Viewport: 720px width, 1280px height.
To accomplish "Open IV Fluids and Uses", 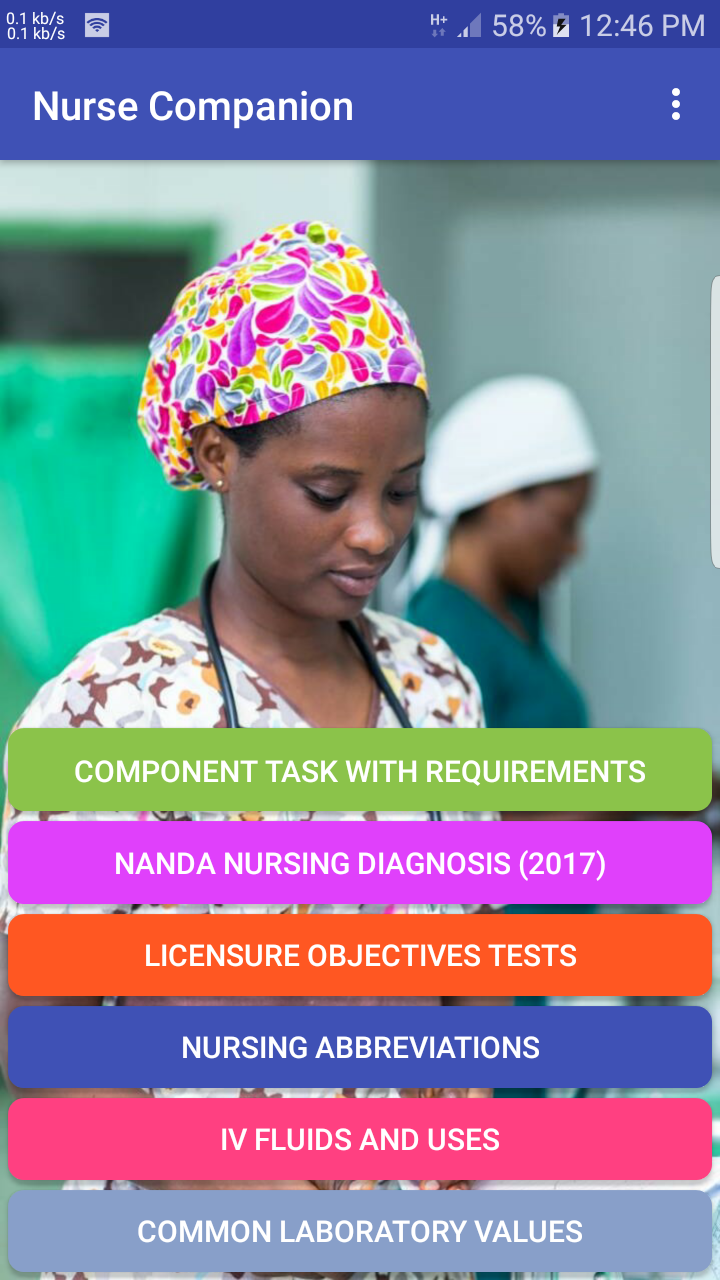I will [360, 1139].
